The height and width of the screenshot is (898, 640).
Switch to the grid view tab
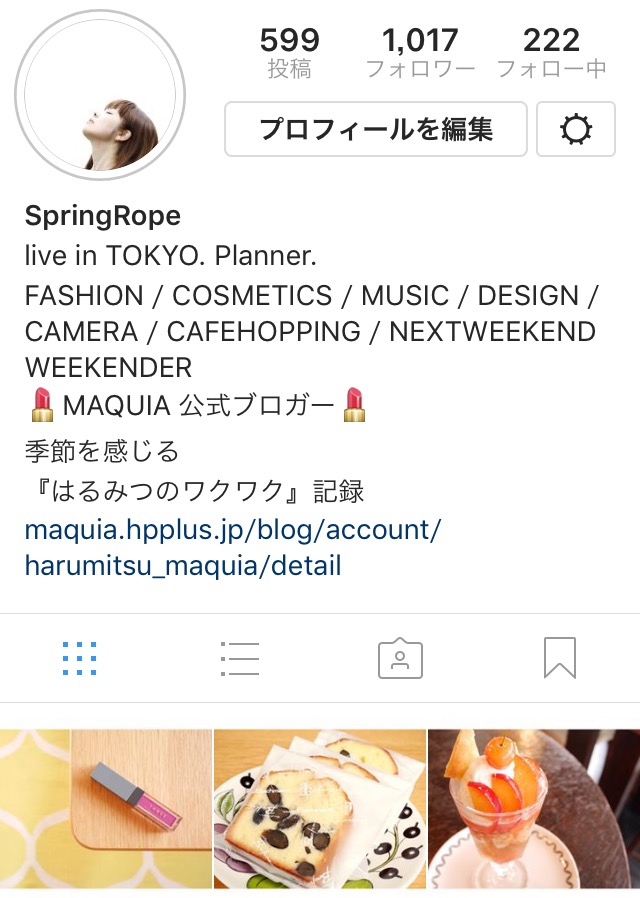pyautogui.click(x=79, y=658)
